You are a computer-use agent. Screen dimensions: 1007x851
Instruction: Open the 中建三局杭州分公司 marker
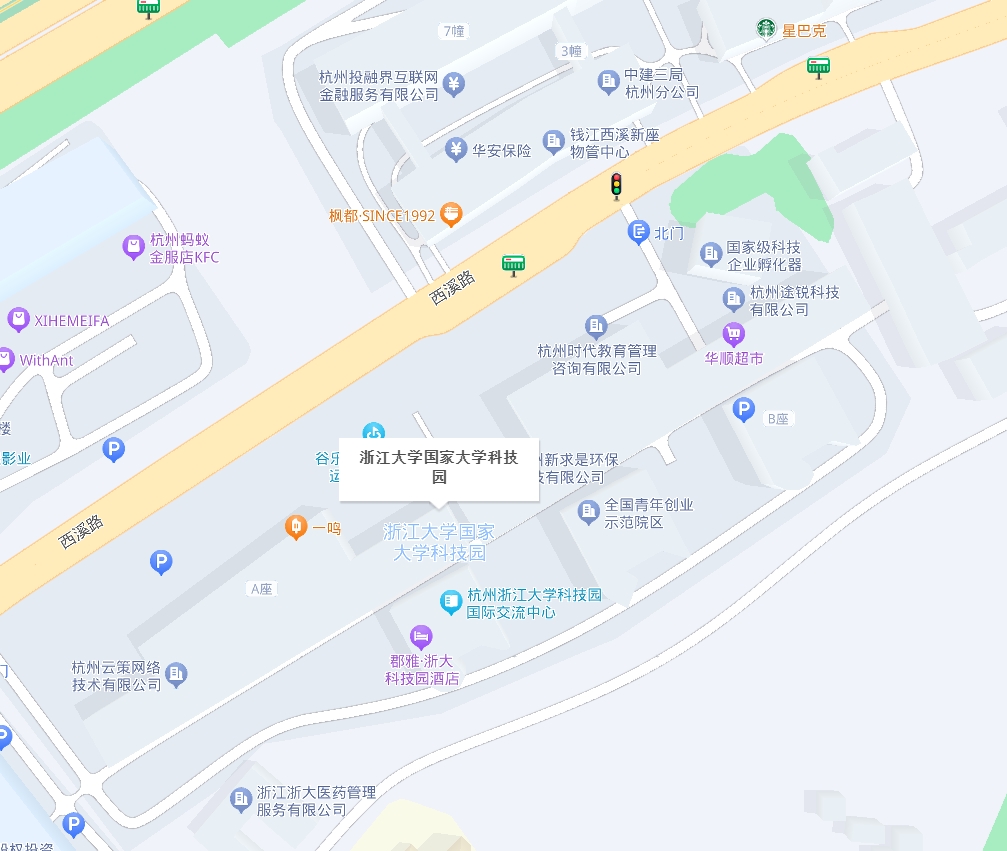[x=608, y=82]
